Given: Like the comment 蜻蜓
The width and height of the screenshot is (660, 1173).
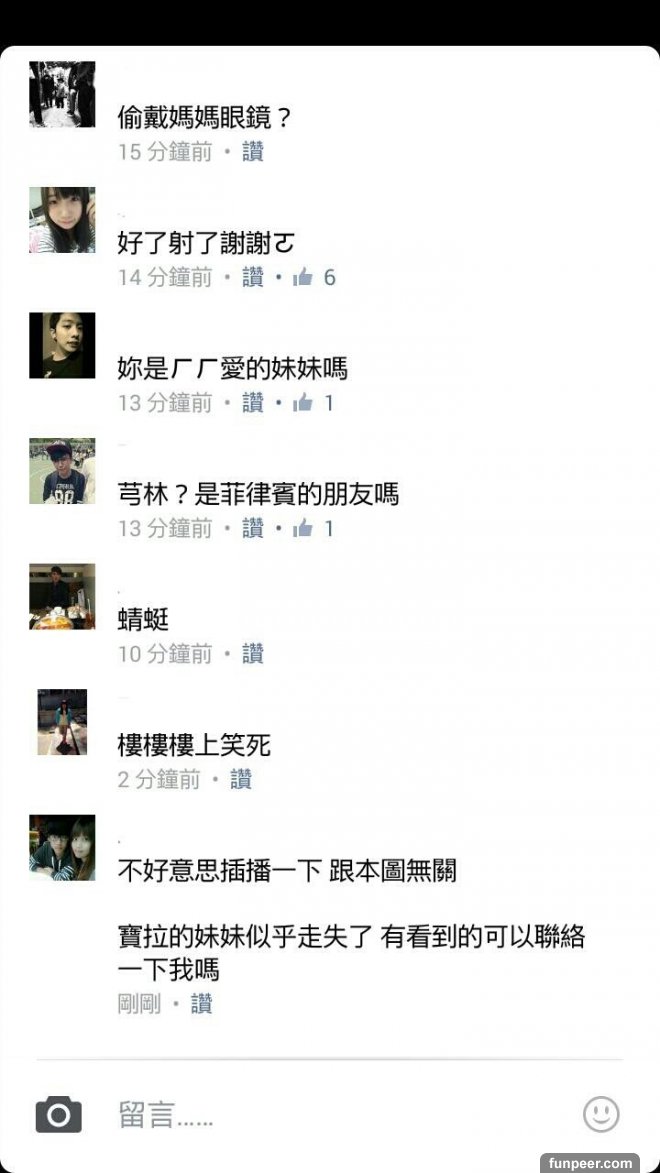Looking at the screenshot, I should 253,654.
